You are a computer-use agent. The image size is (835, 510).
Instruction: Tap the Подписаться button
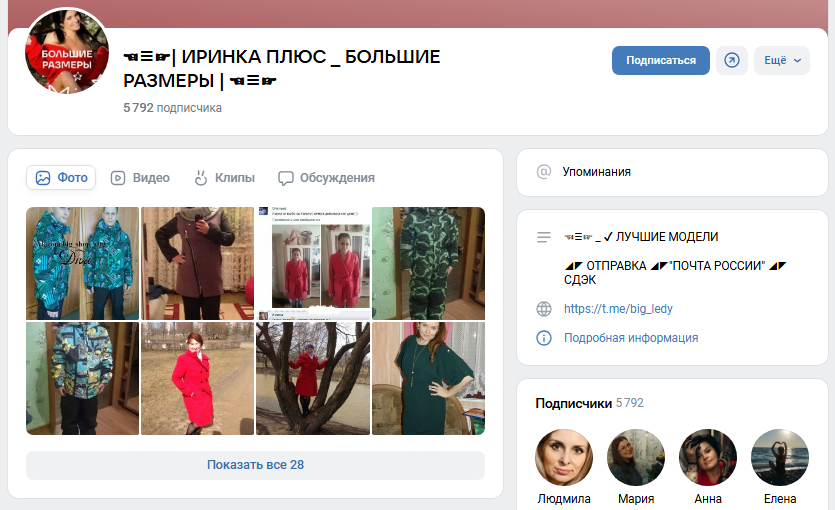[x=660, y=60]
